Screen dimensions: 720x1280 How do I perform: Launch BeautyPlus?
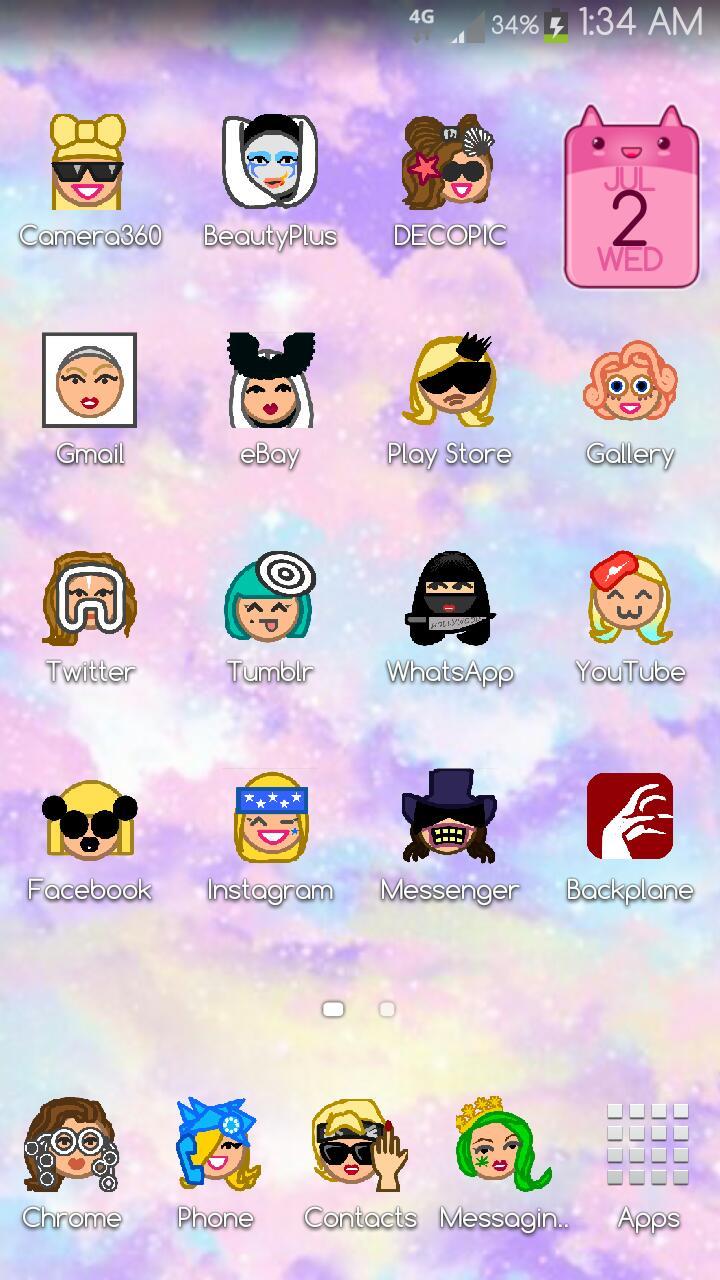point(269,163)
